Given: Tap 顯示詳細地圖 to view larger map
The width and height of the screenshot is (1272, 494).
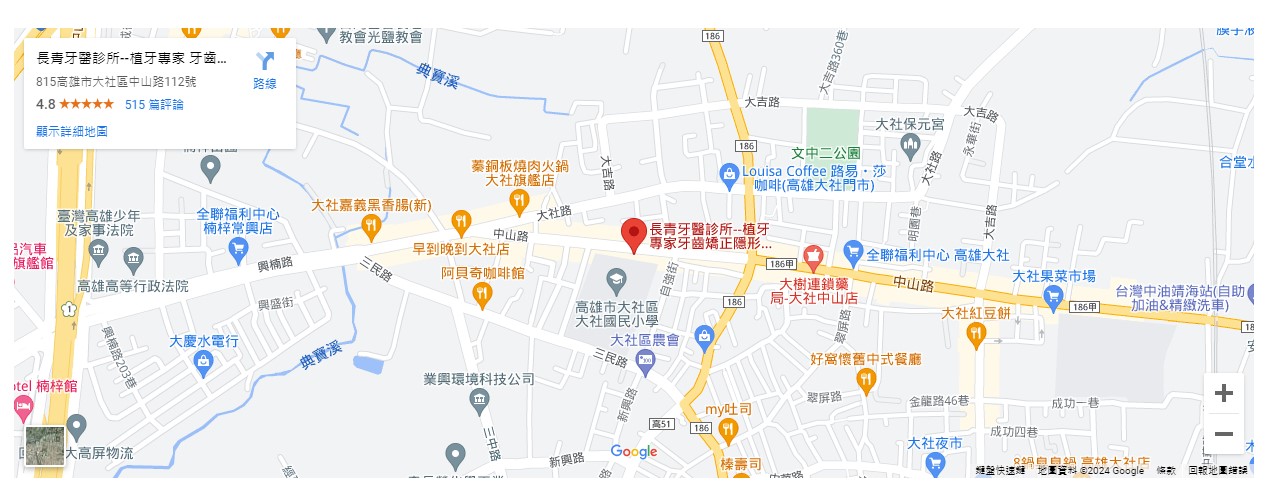Looking at the screenshot, I should pos(72,131).
